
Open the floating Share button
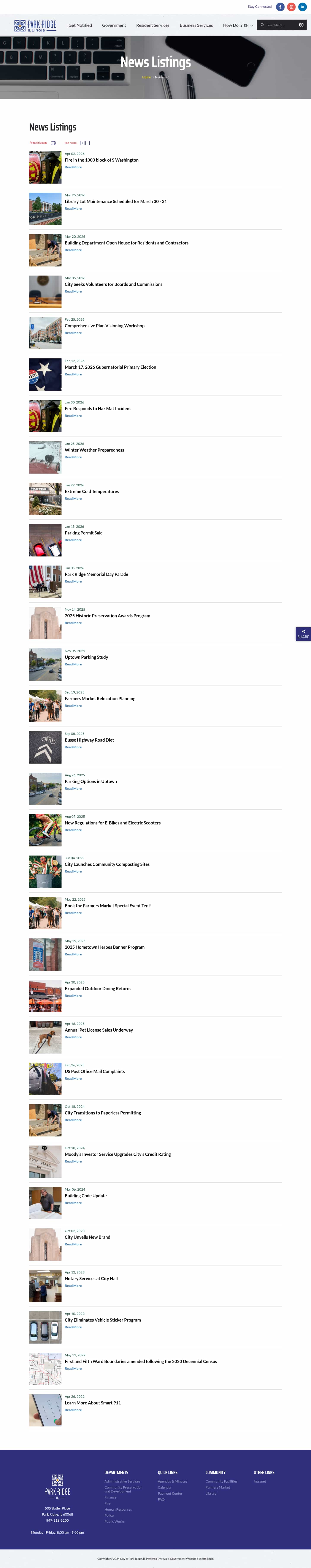(x=303, y=634)
